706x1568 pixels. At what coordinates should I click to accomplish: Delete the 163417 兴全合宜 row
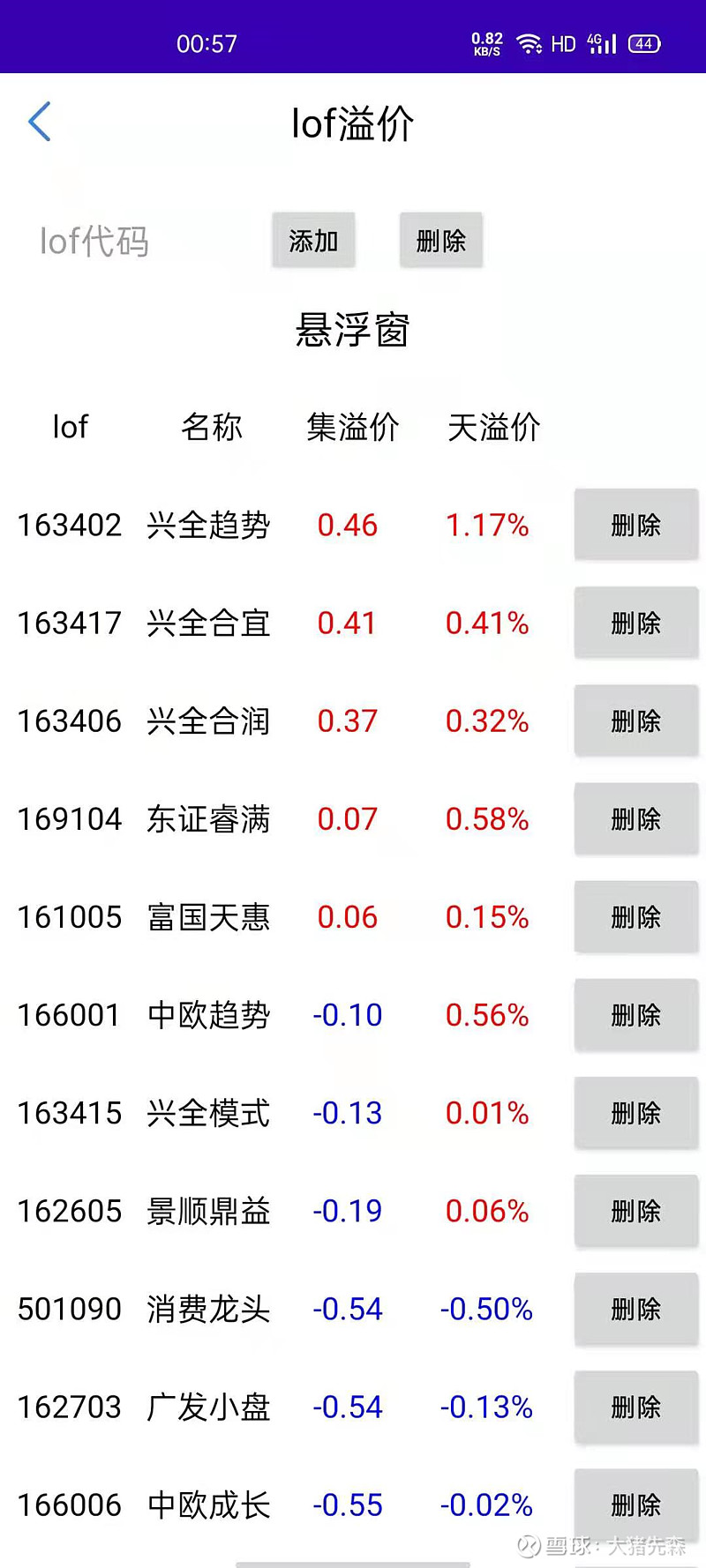click(x=636, y=623)
